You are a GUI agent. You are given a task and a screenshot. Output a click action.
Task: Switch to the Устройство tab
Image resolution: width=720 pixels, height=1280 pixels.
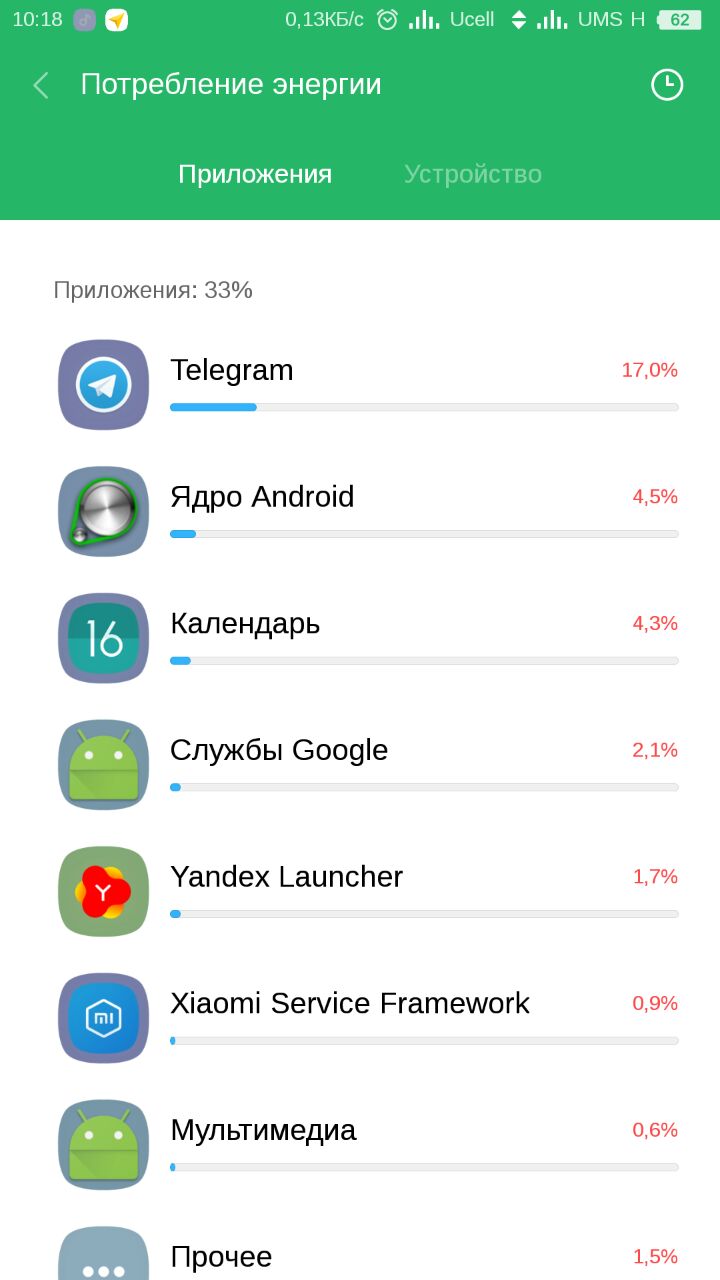(472, 174)
